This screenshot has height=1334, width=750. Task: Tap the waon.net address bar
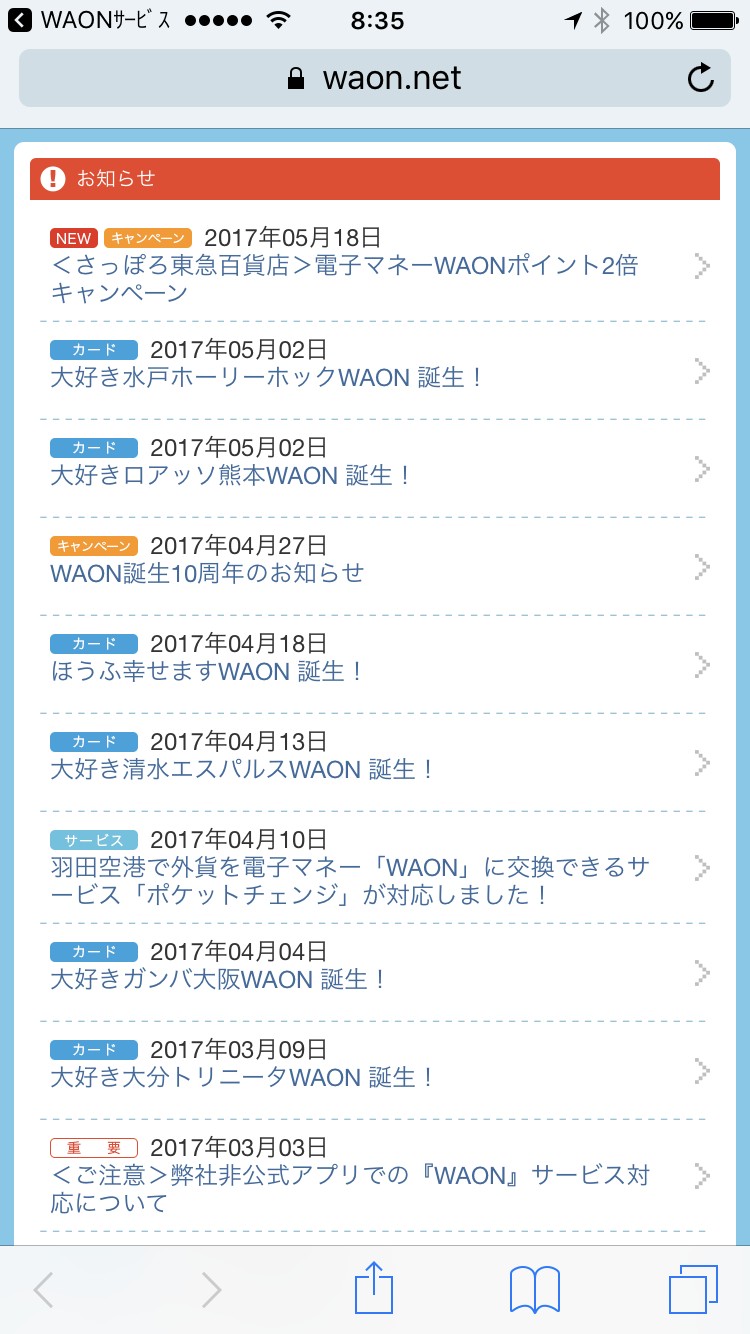(375, 78)
